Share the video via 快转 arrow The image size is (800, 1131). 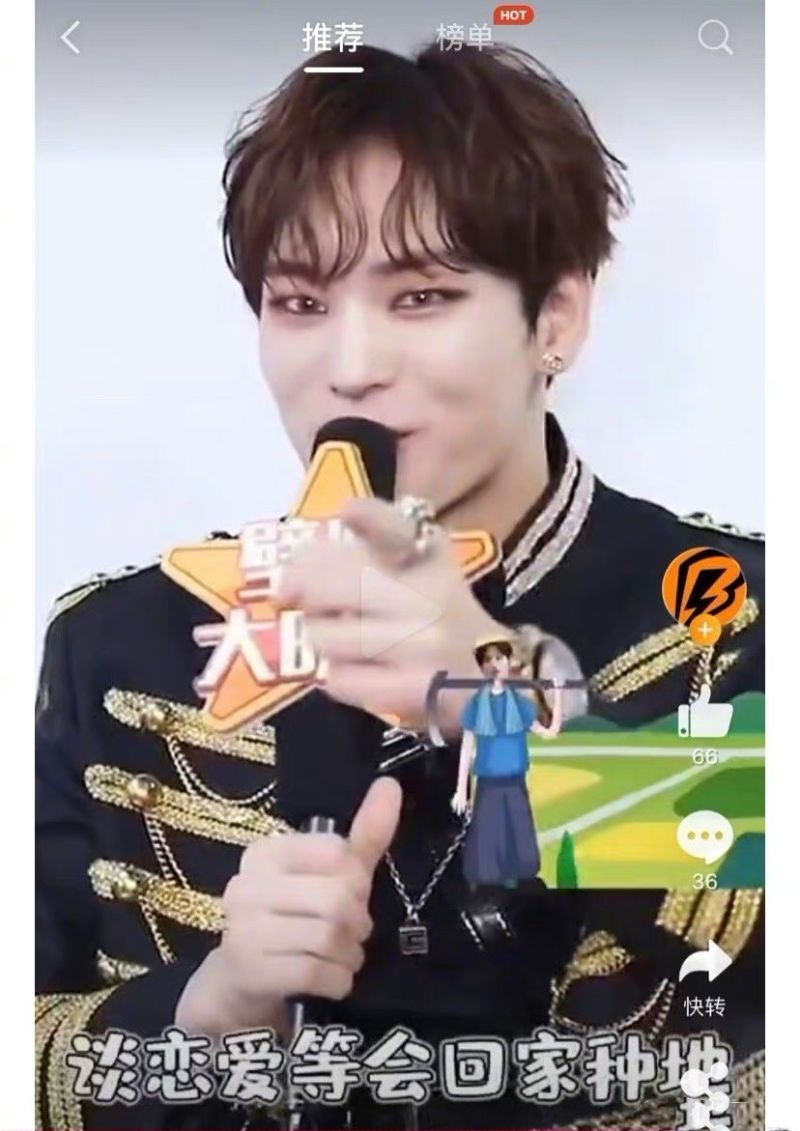pyautogui.click(x=705, y=964)
